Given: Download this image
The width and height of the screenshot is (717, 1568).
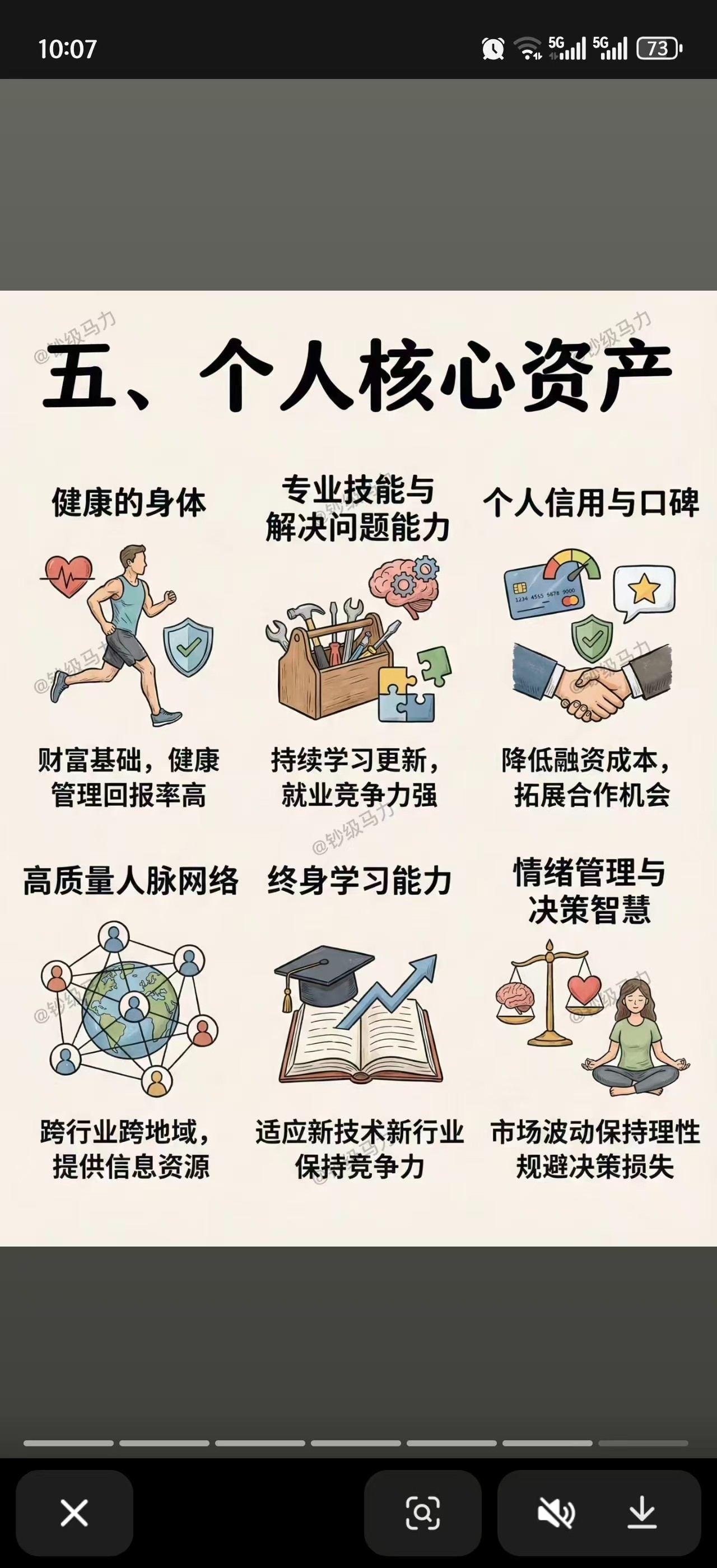Looking at the screenshot, I should tap(642, 1513).
